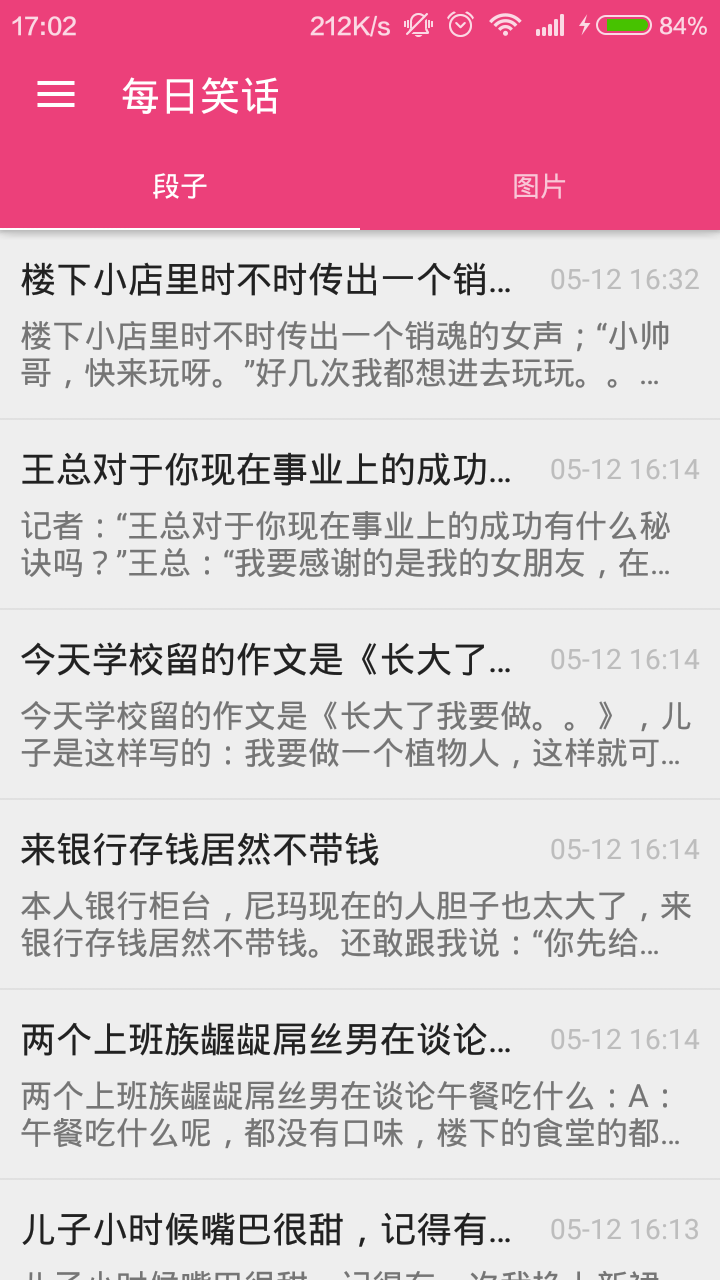The width and height of the screenshot is (720, 1280).
Task: Read the joke 今天学校留的作文是《长大了…
Action: (x=360, y=705)
